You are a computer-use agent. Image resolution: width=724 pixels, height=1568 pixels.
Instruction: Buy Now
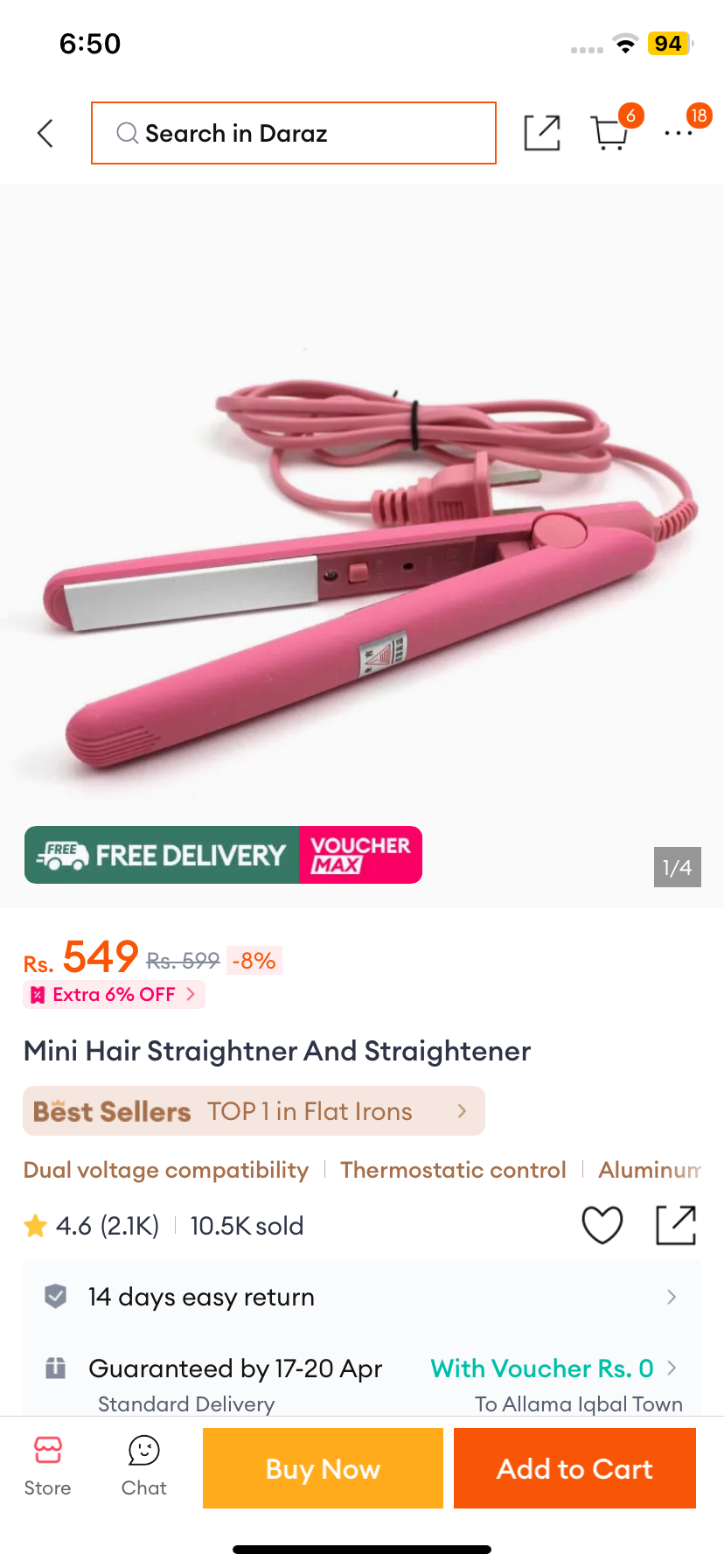coord(323,1468)
